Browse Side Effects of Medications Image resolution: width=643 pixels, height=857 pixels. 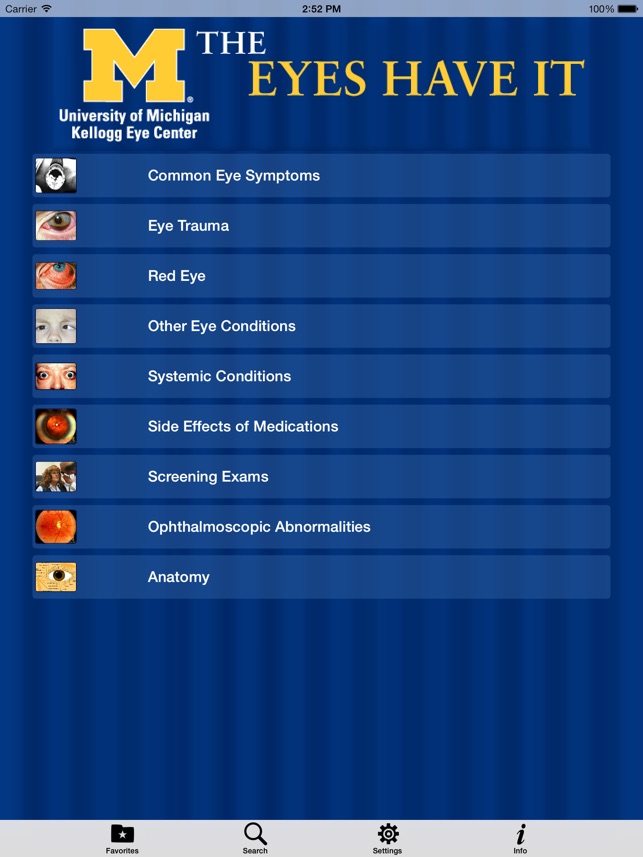coord(321,427)
